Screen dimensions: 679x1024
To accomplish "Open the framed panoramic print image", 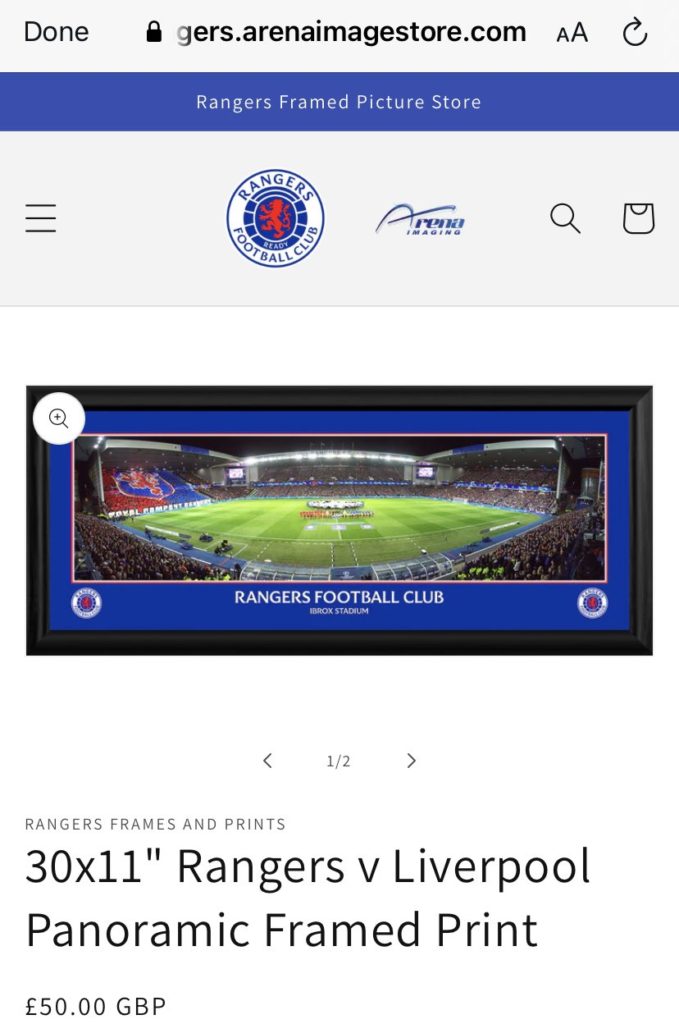I will (339, 520).
